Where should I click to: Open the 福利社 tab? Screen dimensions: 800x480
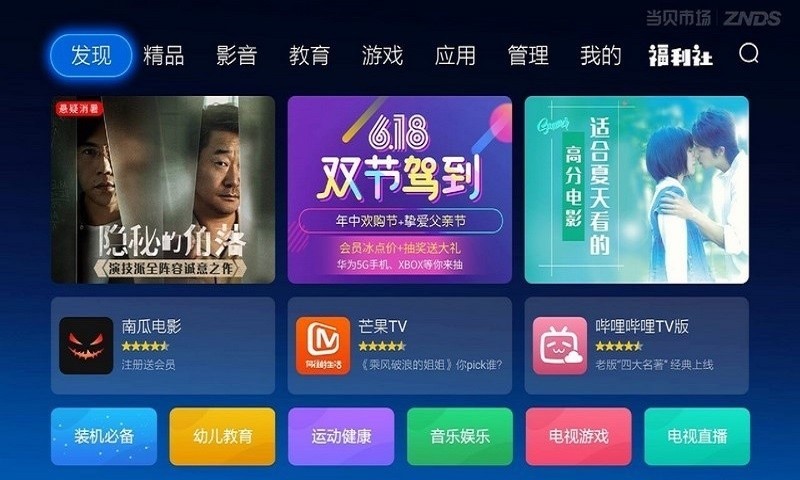tap(681, 56)
